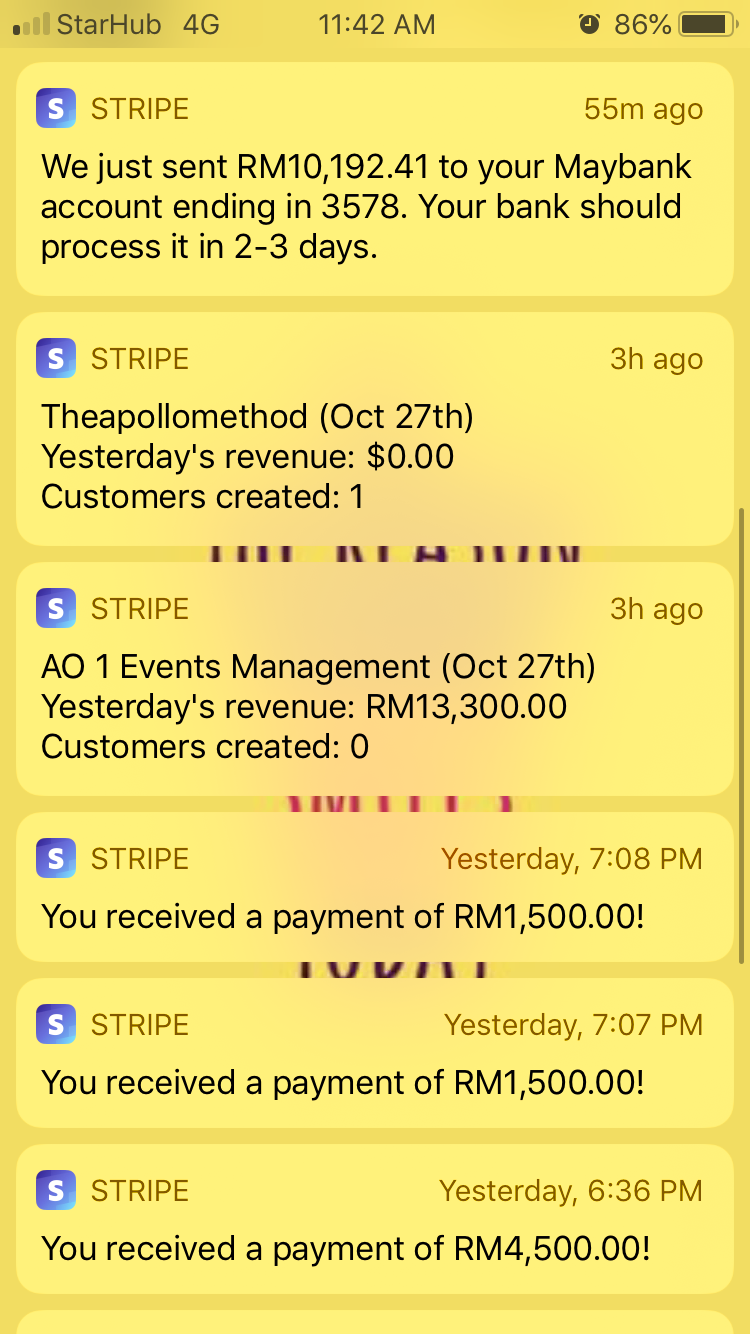This screenshot has width=750, height=1334.
Task: Open the 7:07 PM RM1,500.00 payment notification
Action: tap(375, 1054)
